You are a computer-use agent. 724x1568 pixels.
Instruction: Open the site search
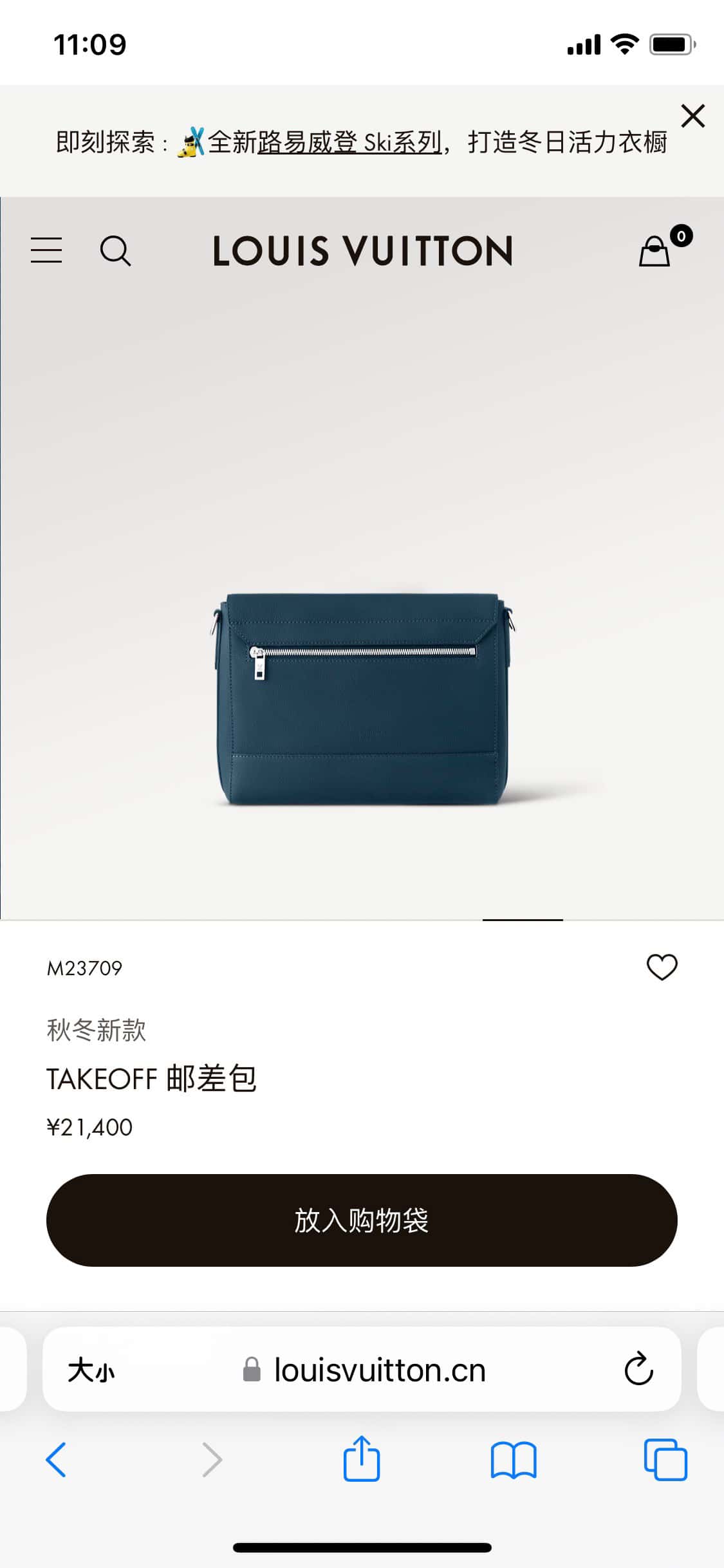pyautogui.click(x=115, y=250)
